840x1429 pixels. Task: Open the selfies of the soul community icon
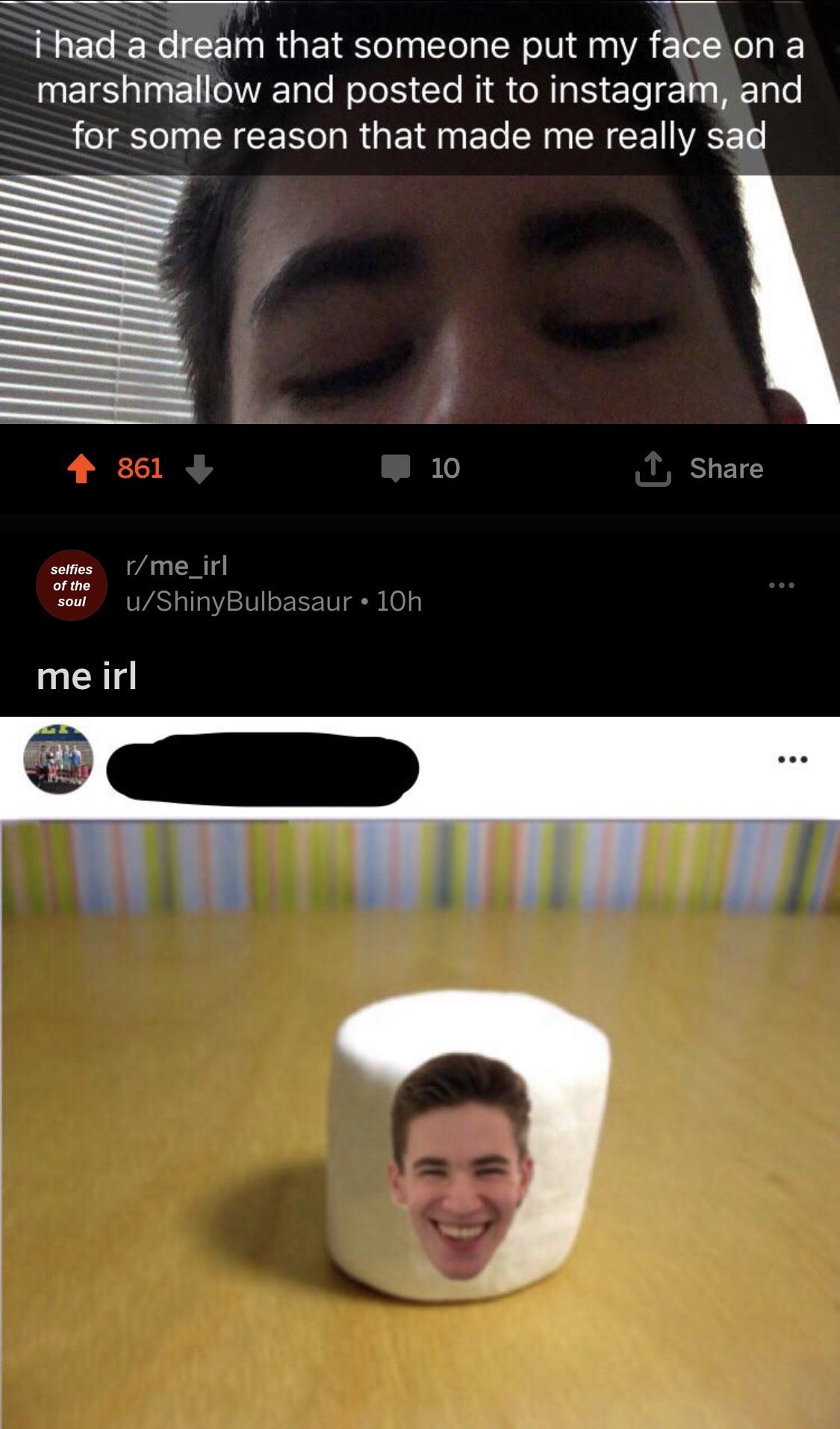point(72,585)
